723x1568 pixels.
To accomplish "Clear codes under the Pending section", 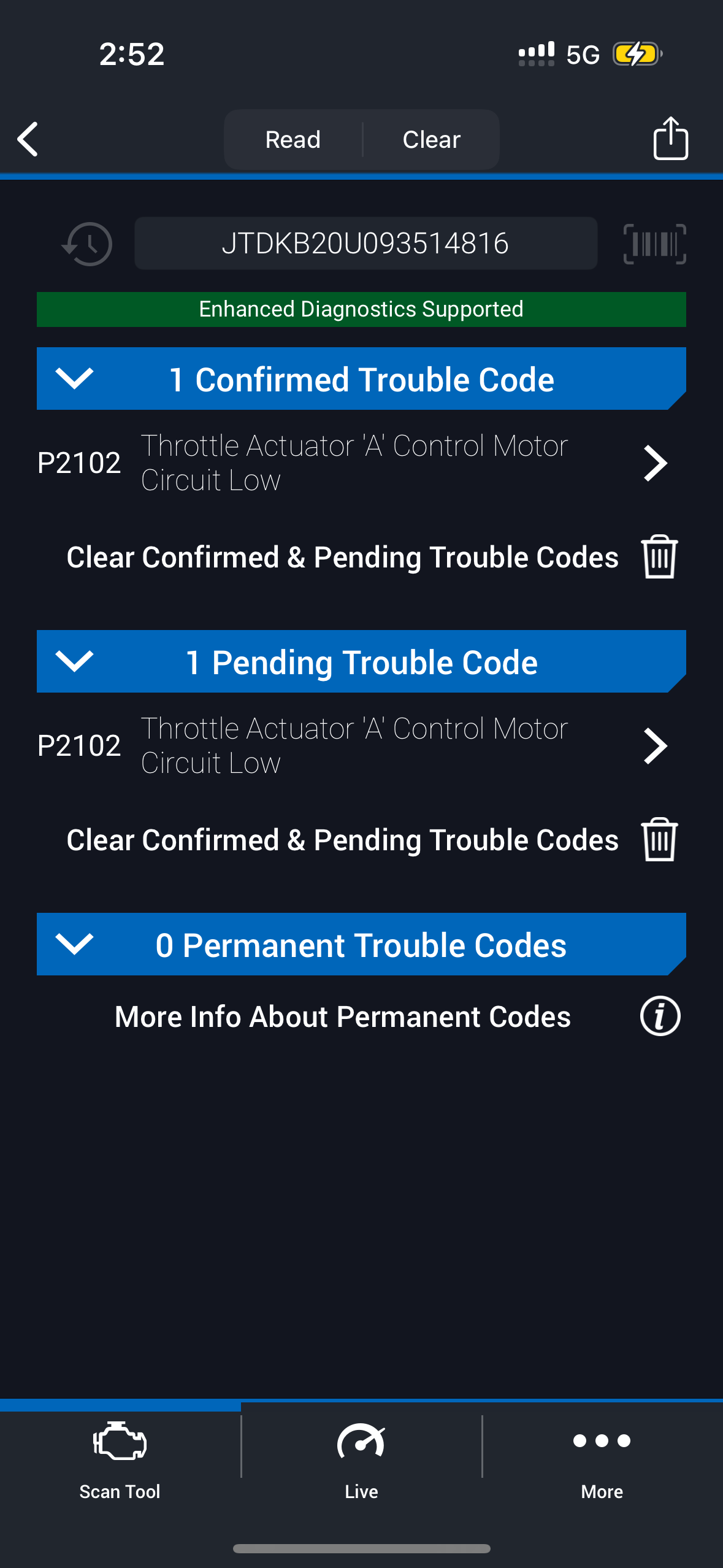I will point(659,840).
